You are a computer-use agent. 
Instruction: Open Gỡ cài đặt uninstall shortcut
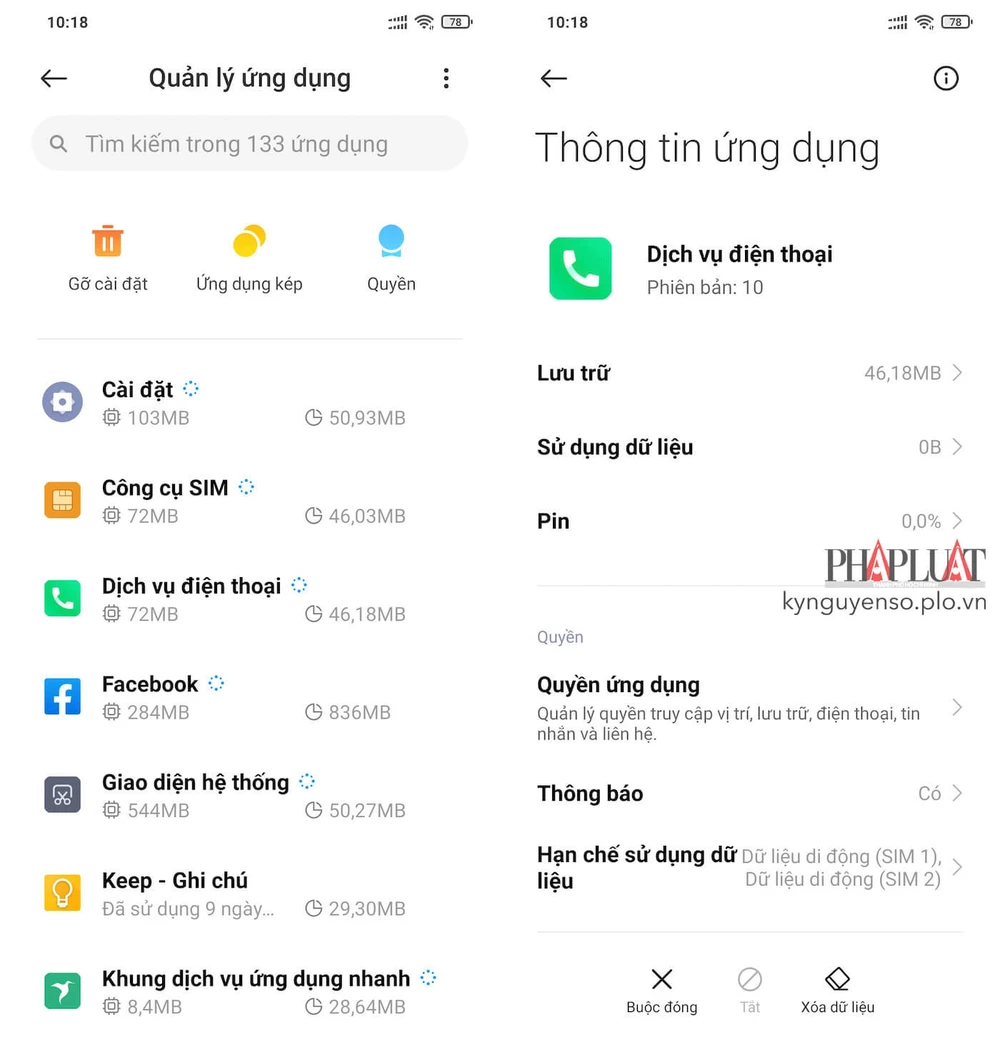(108, 258)
